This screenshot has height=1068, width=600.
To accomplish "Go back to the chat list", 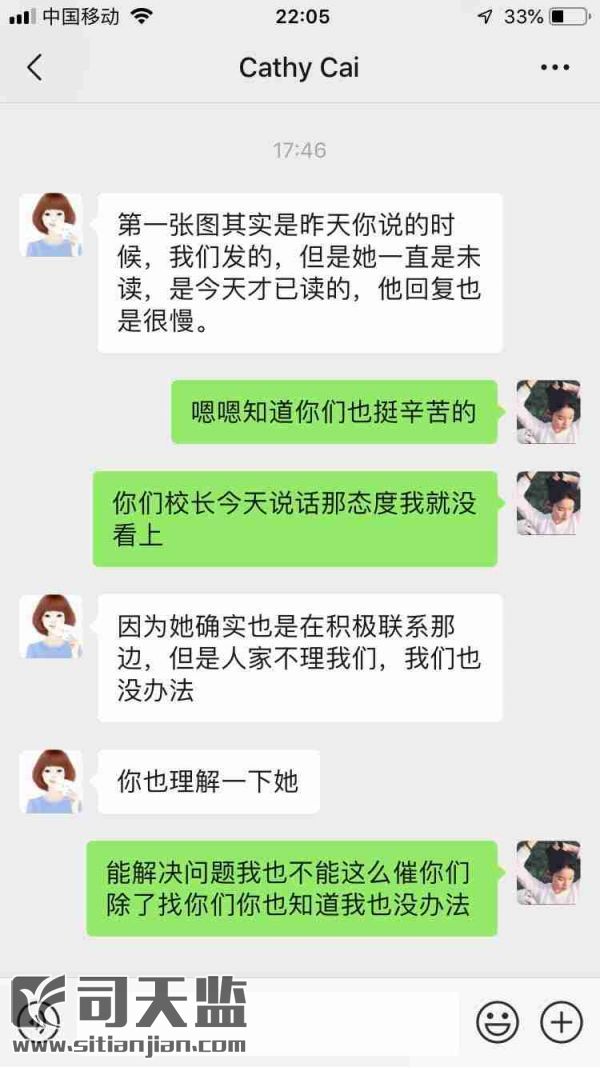I will (35, 68).
